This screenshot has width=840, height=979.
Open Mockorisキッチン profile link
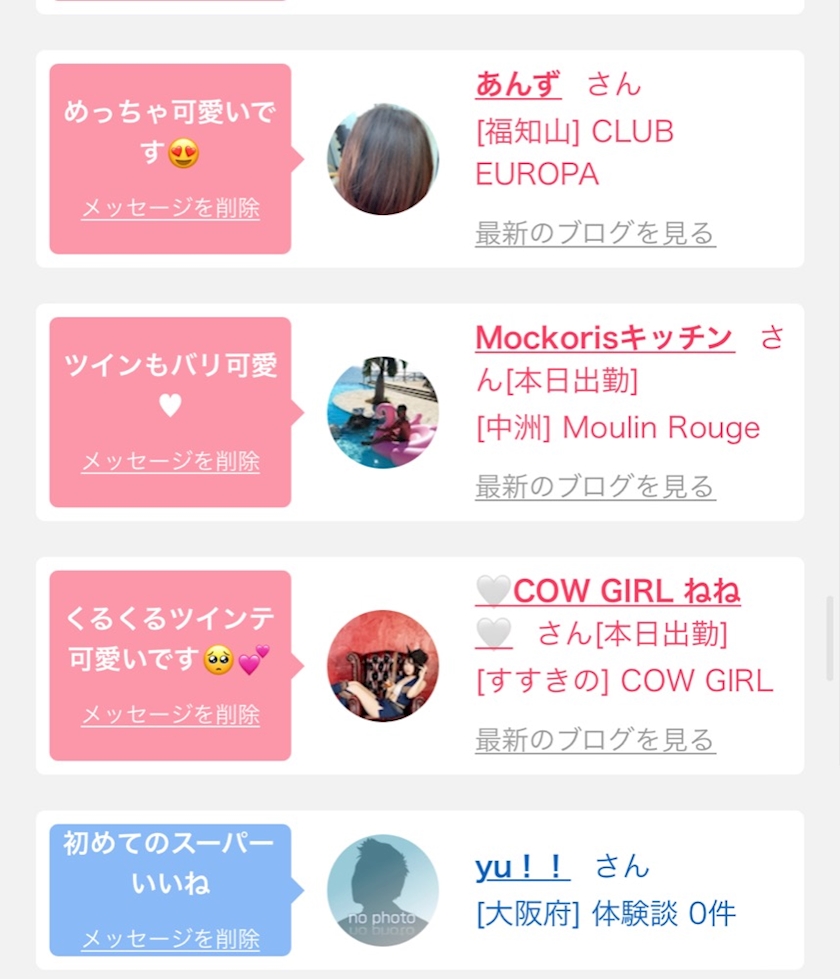pos(604,338)
